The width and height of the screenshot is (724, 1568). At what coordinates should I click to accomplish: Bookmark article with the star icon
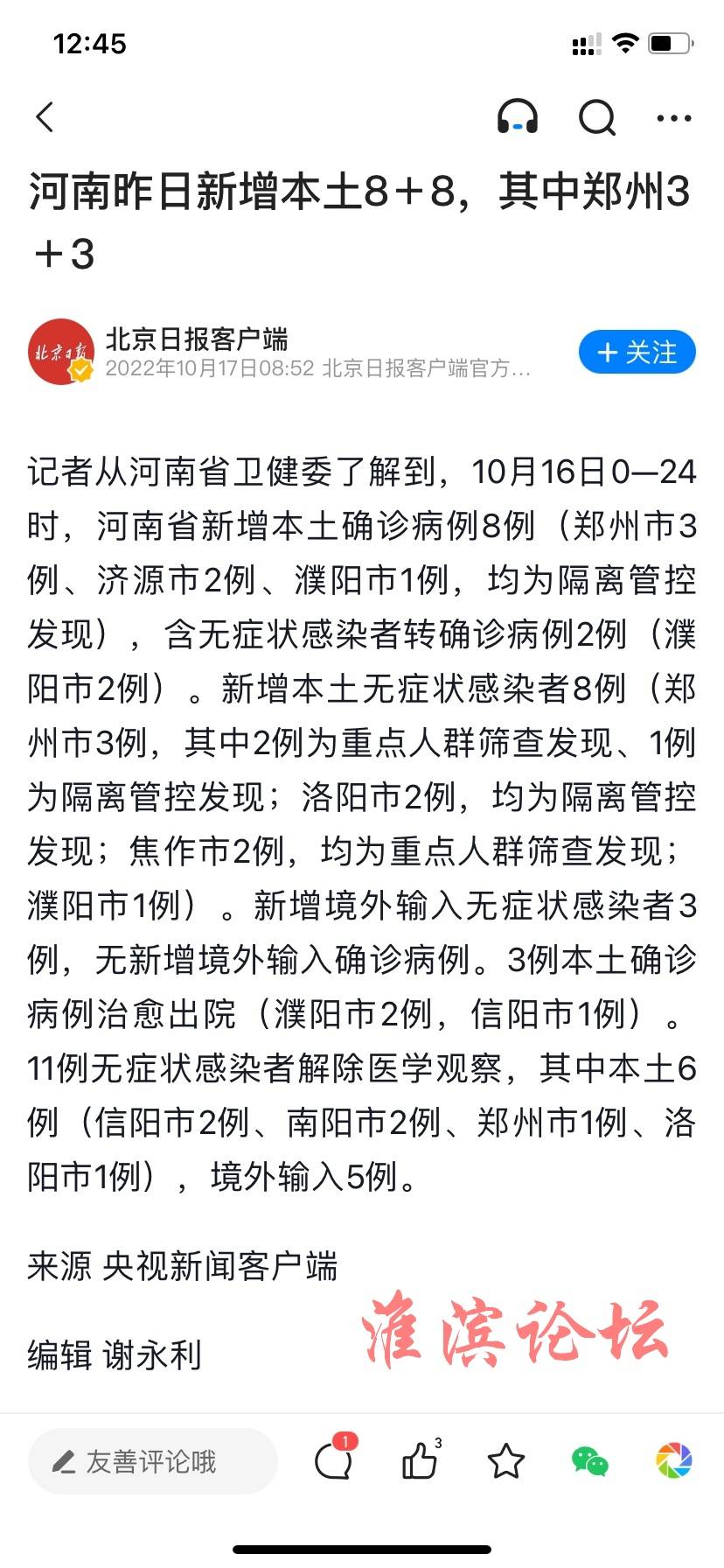(505, 1461)
